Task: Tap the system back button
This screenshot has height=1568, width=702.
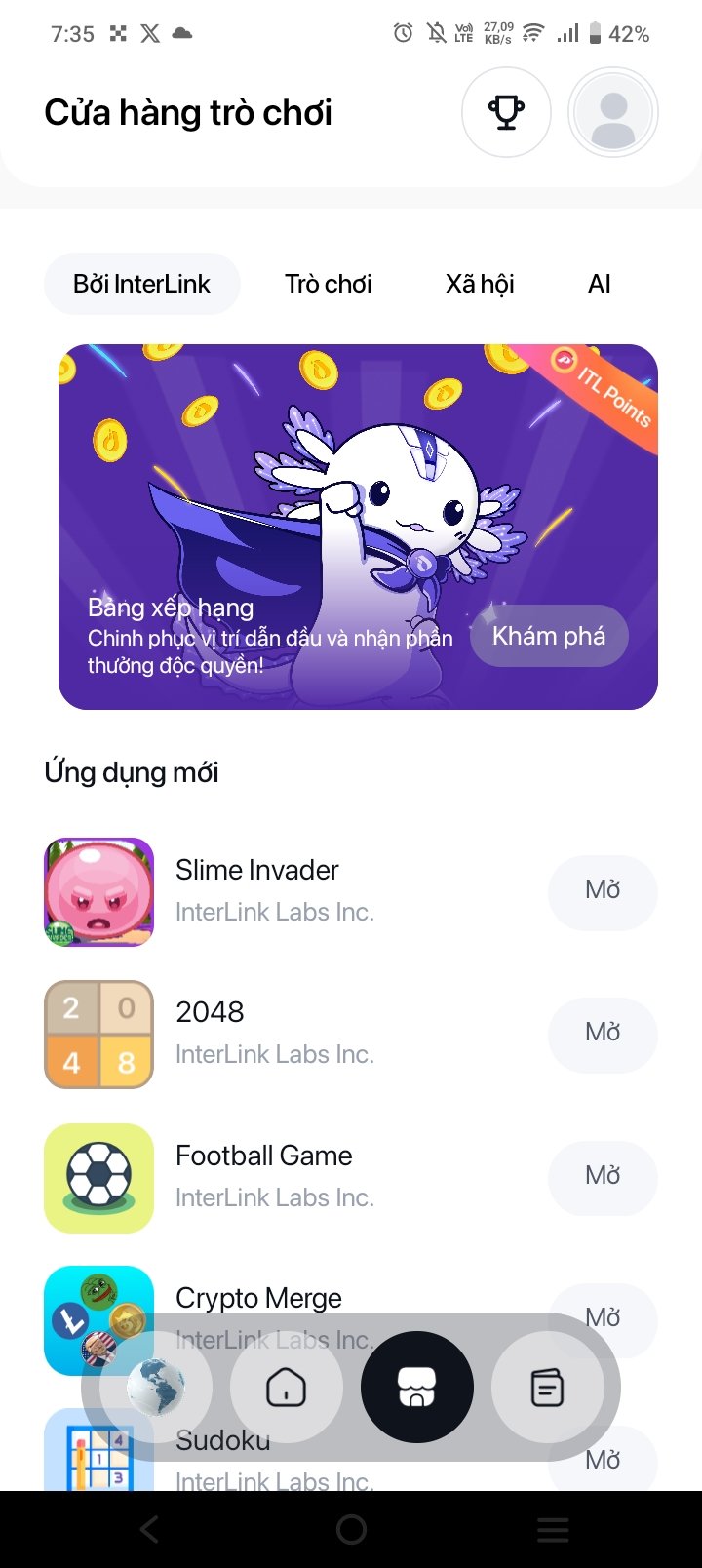Action: [149, 1530]
